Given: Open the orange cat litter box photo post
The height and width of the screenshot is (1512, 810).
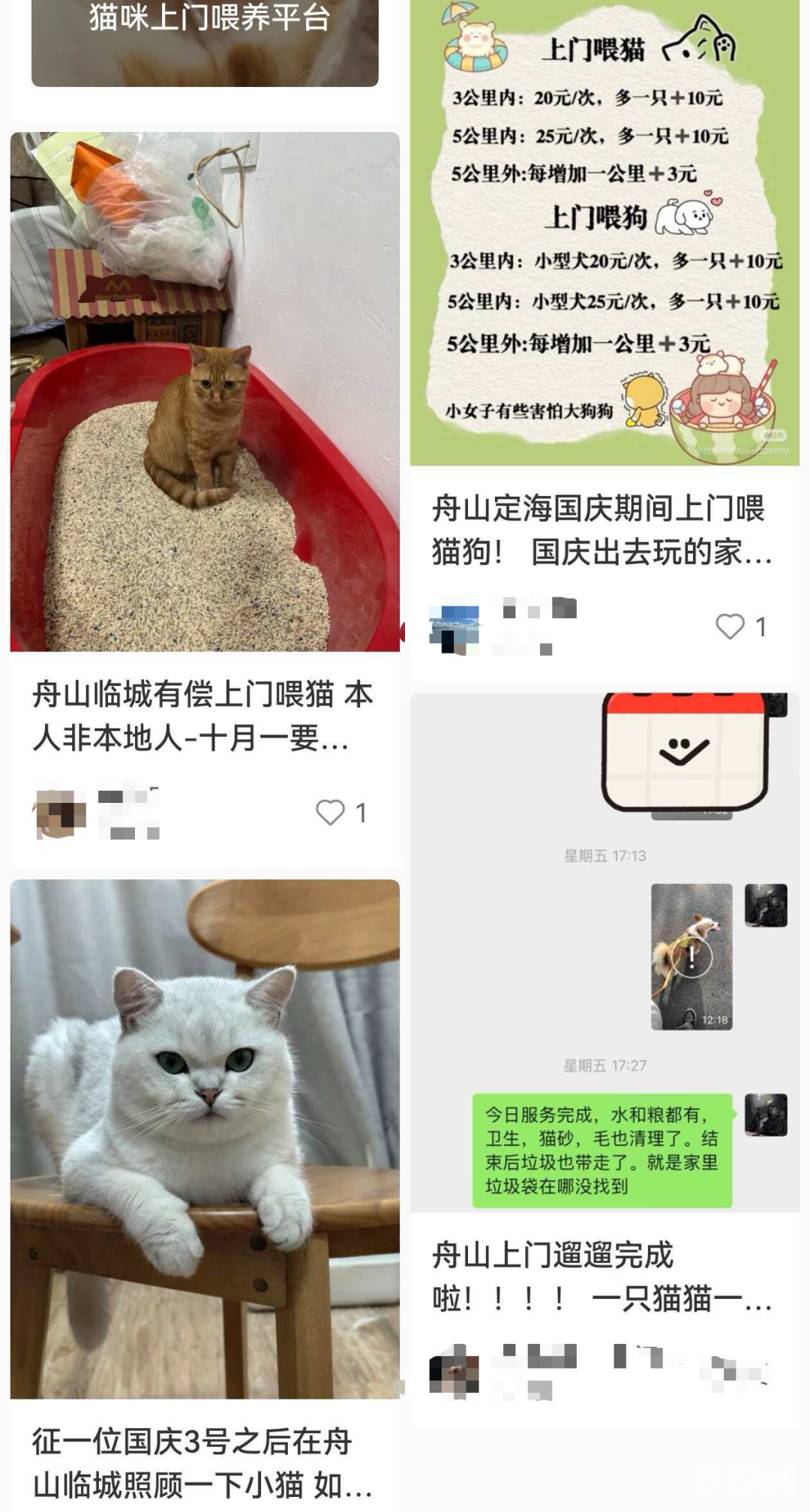Looking at the screenshot, I should tap(205, 391).
